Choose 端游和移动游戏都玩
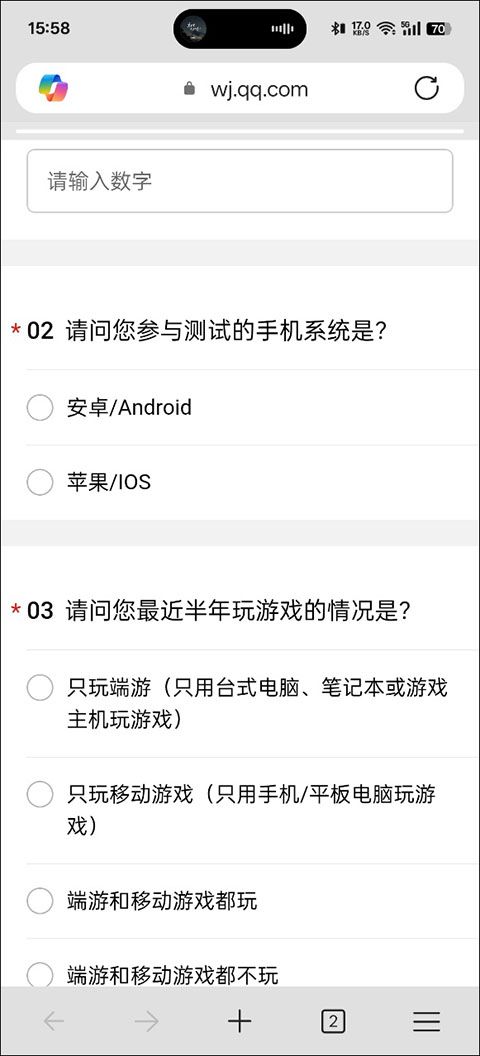480x1056 pixels. pyautogui.click(x=252, y=901)
